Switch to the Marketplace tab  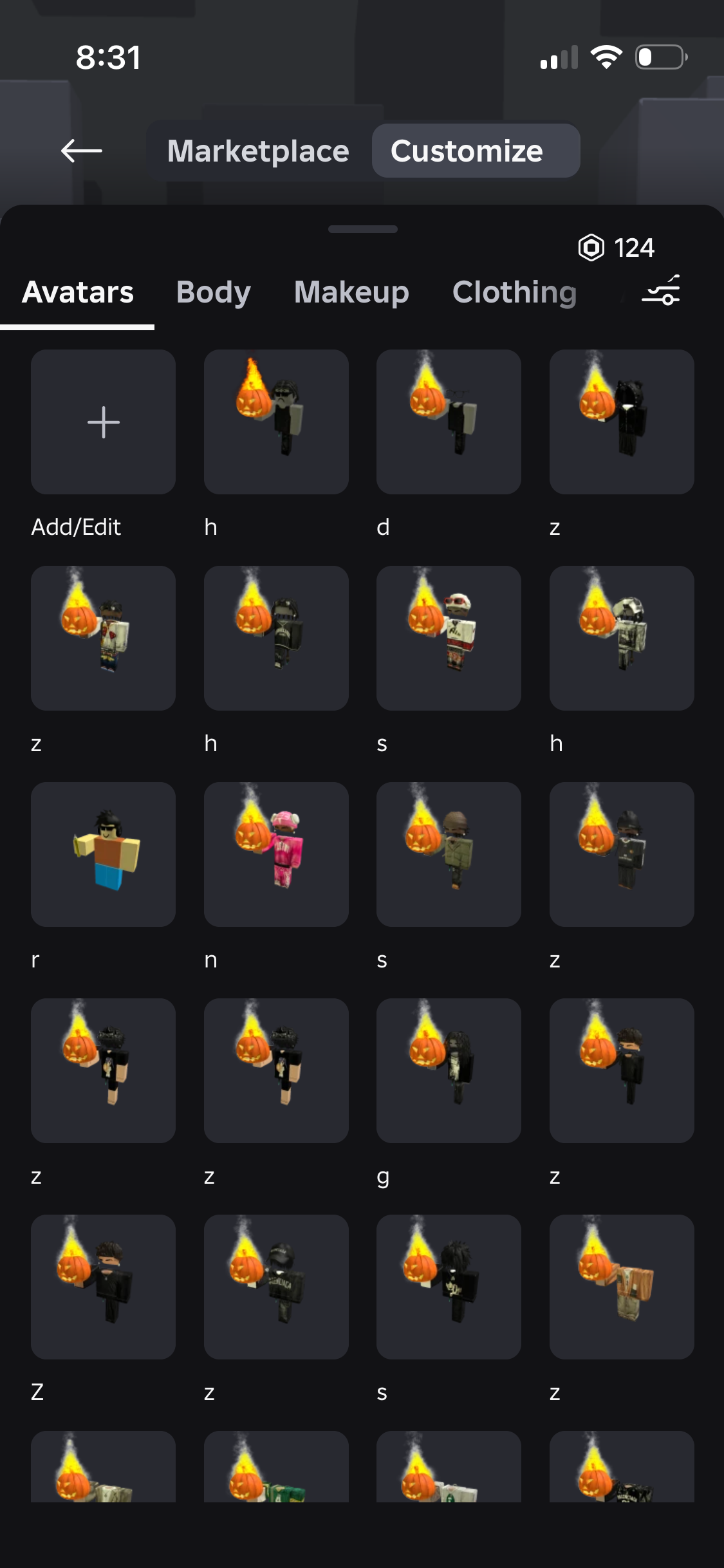click(258, 151)
